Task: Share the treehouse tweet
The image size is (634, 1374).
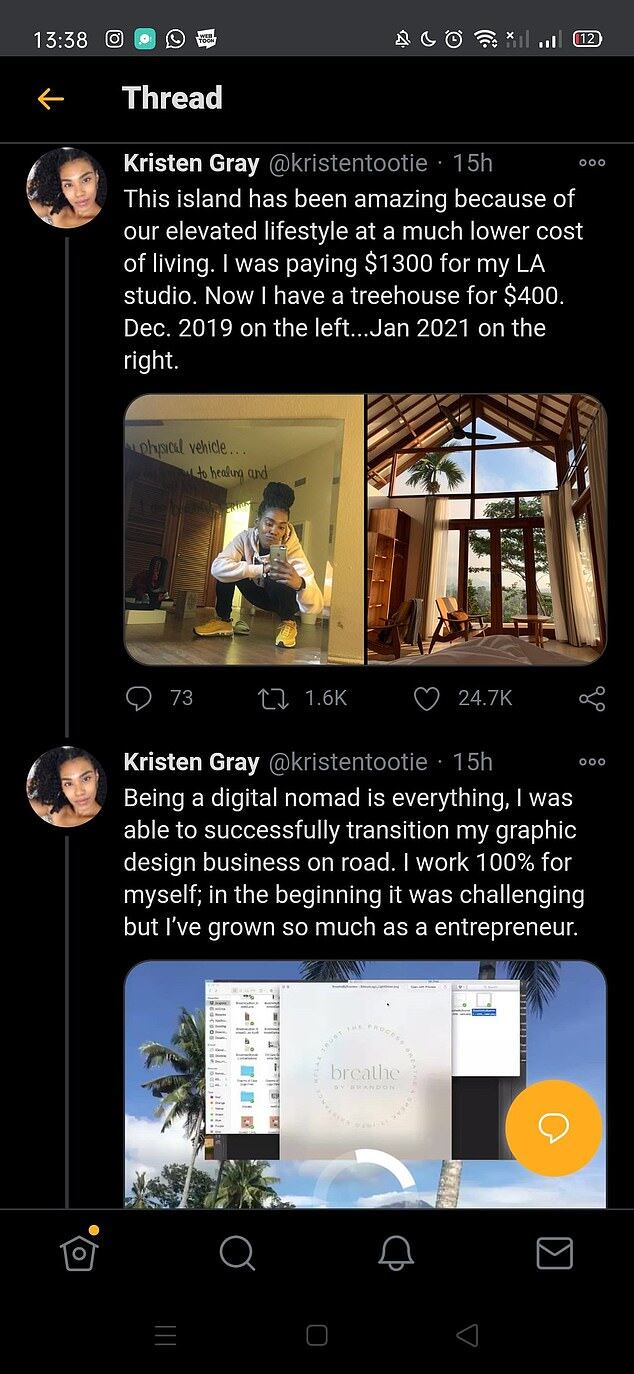Action: click(x=592, y=698)
